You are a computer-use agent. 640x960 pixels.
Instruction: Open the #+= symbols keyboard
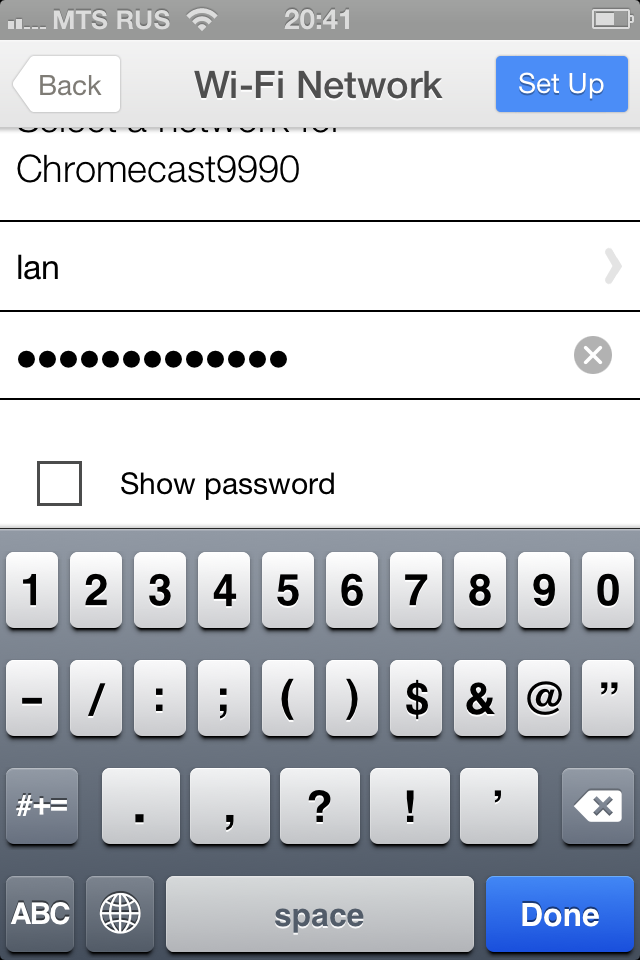point(41,806)
